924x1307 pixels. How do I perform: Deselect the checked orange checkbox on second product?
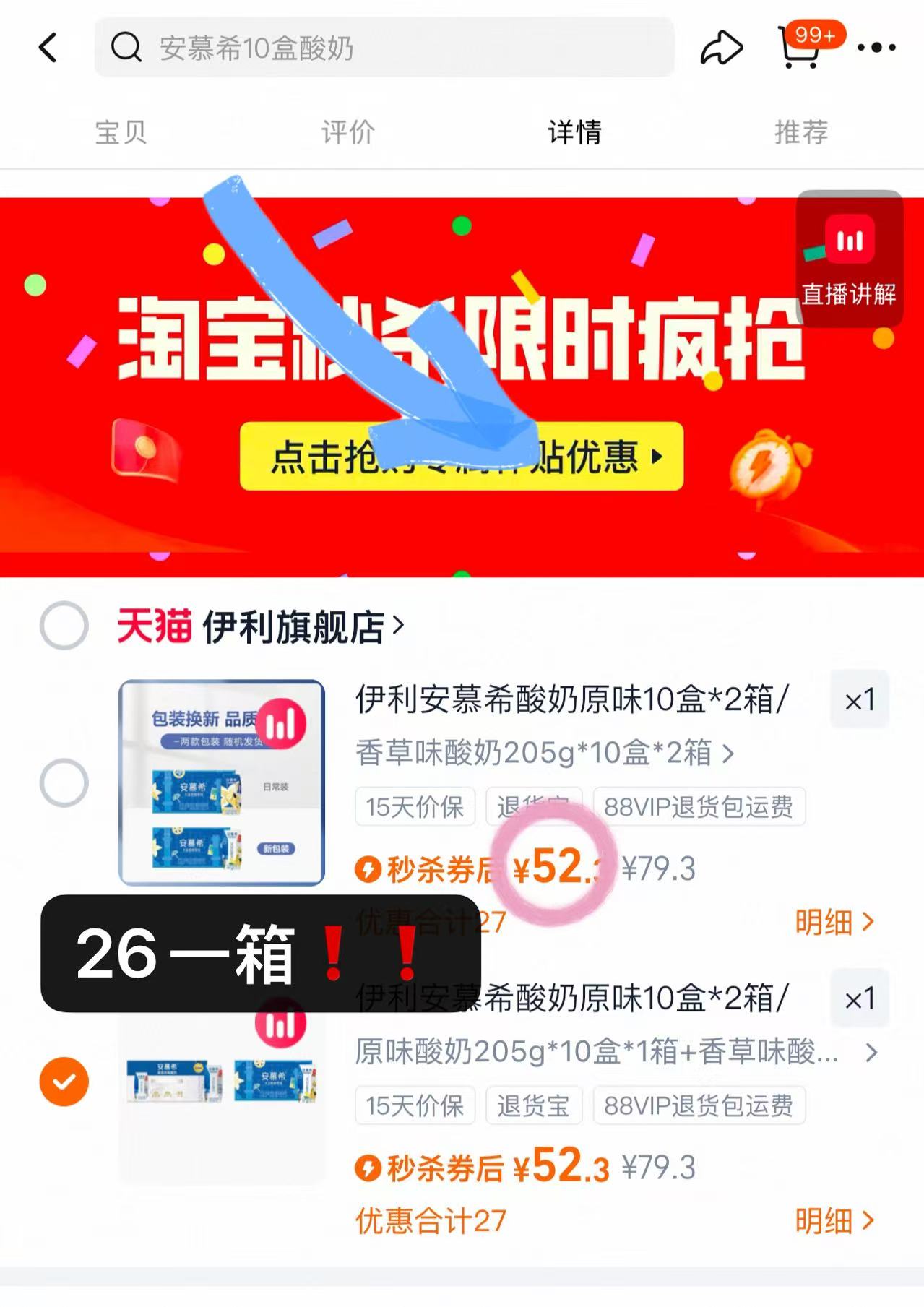pos(64,1080)
